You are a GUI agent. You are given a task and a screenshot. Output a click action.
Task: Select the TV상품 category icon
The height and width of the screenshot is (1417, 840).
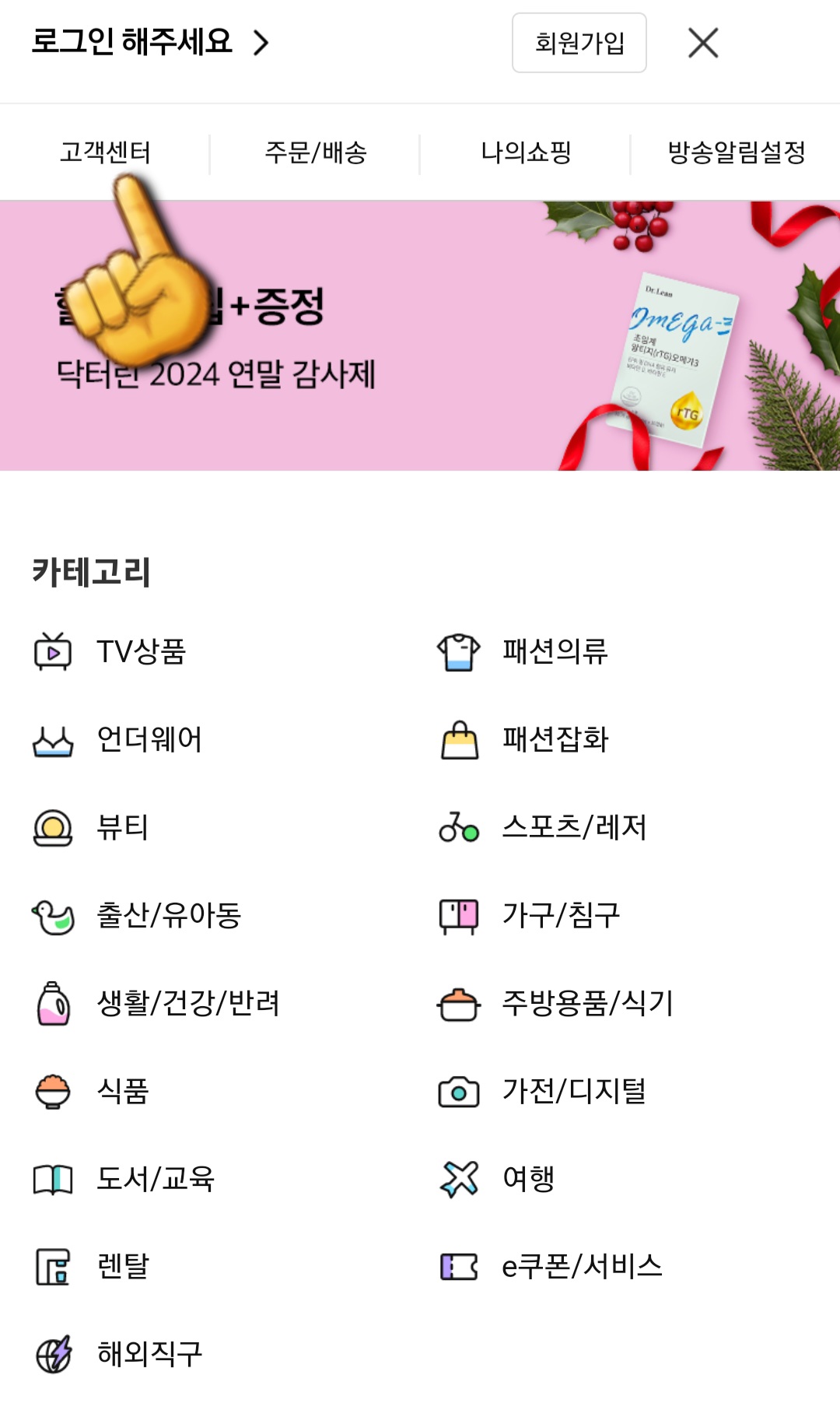[51, 654]
